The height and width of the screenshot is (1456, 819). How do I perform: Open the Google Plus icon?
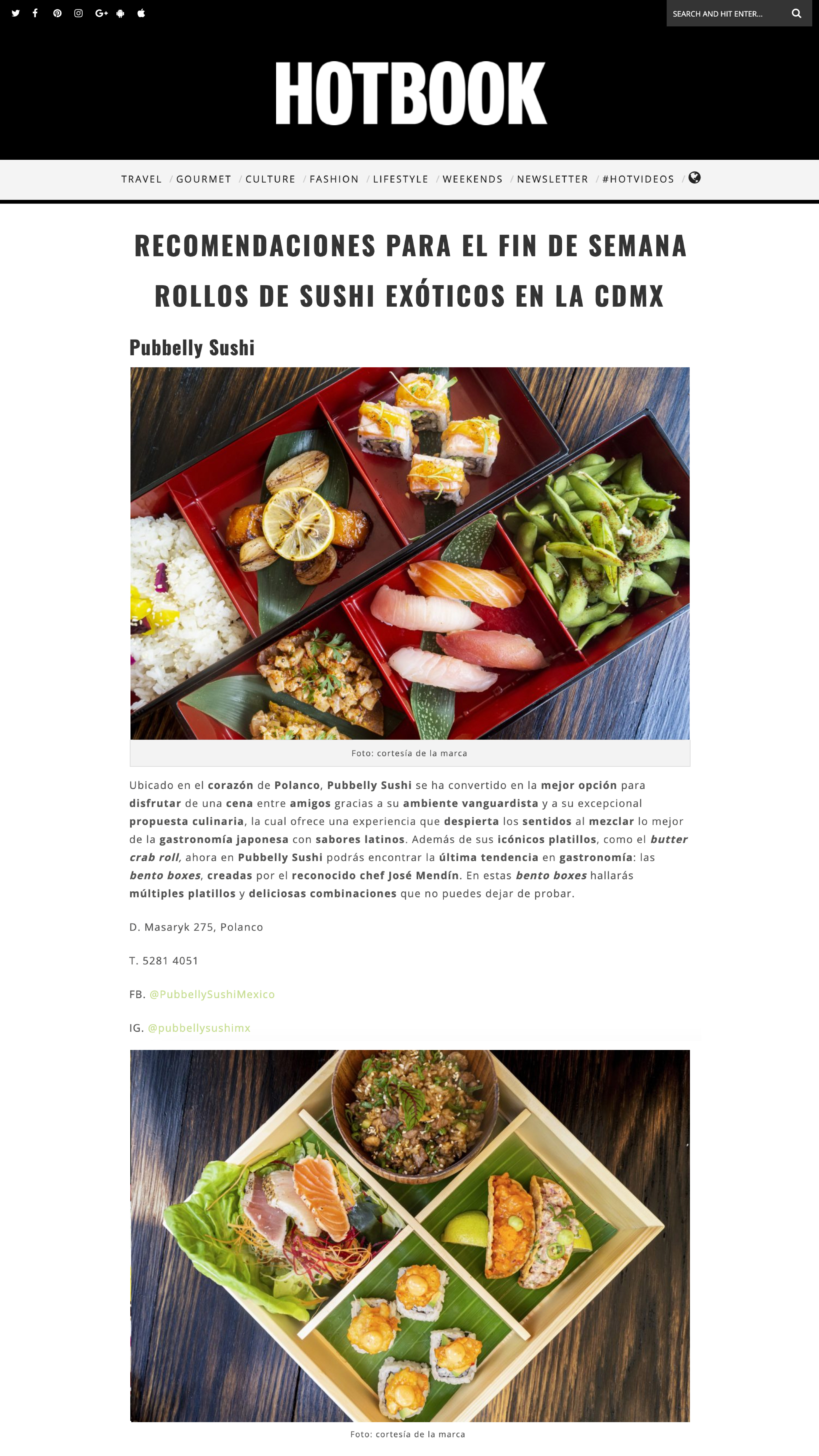coord(101,13)
